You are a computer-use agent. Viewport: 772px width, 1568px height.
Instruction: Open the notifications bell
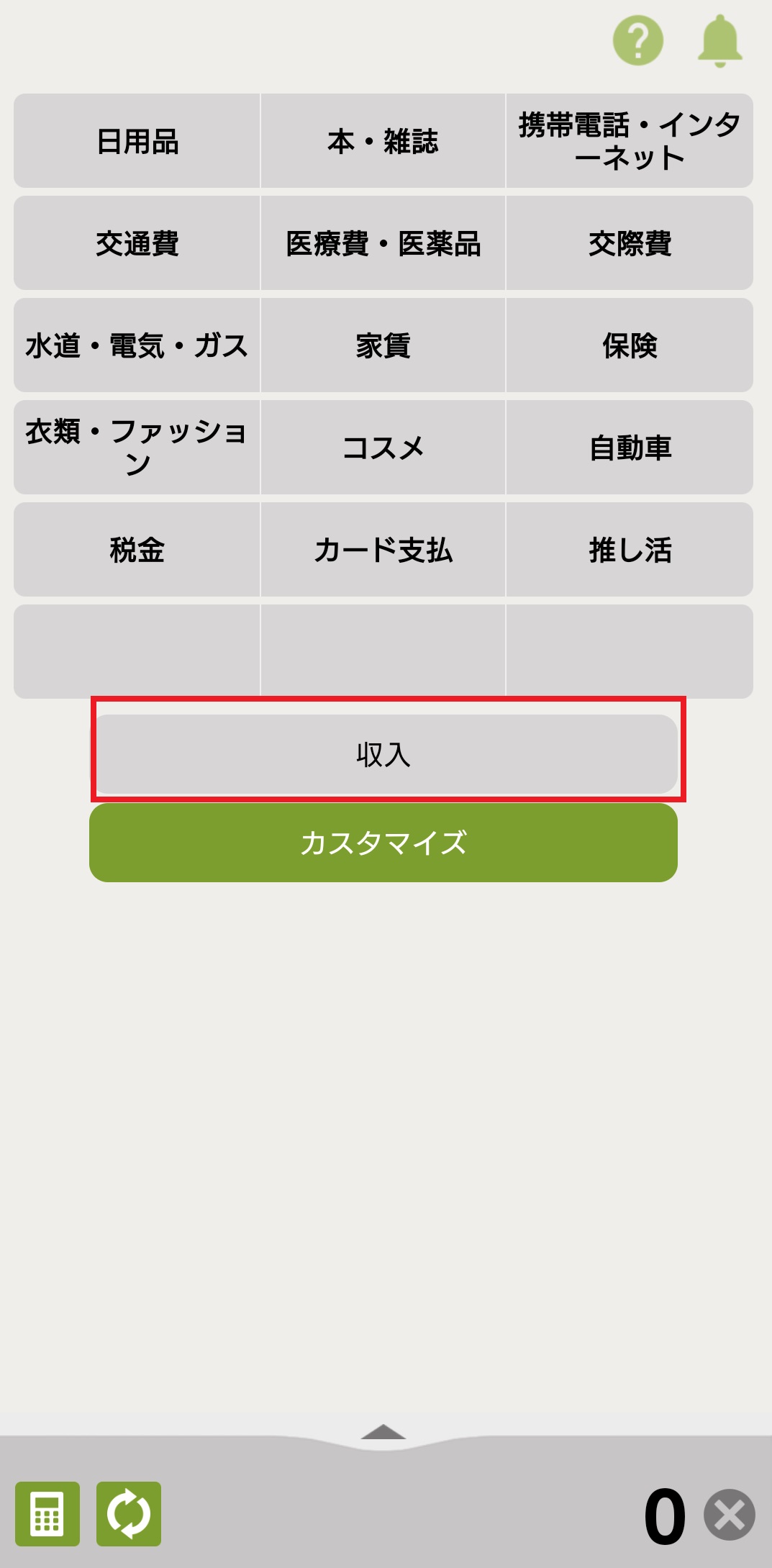pyautogui.click(x=719, y=41)
